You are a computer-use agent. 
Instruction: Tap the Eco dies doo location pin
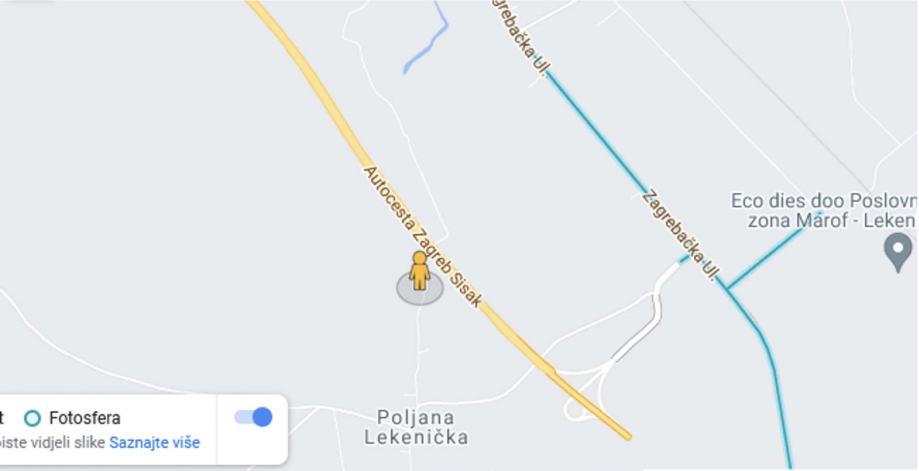[898, 249]
